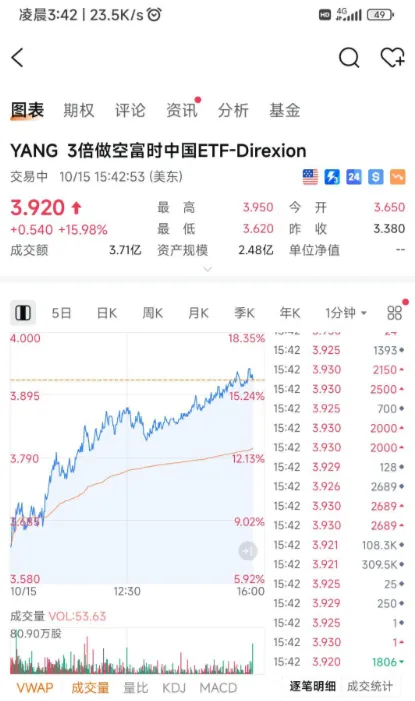Switch the chart to 日K
415x701 pixels.
(107, 313)
